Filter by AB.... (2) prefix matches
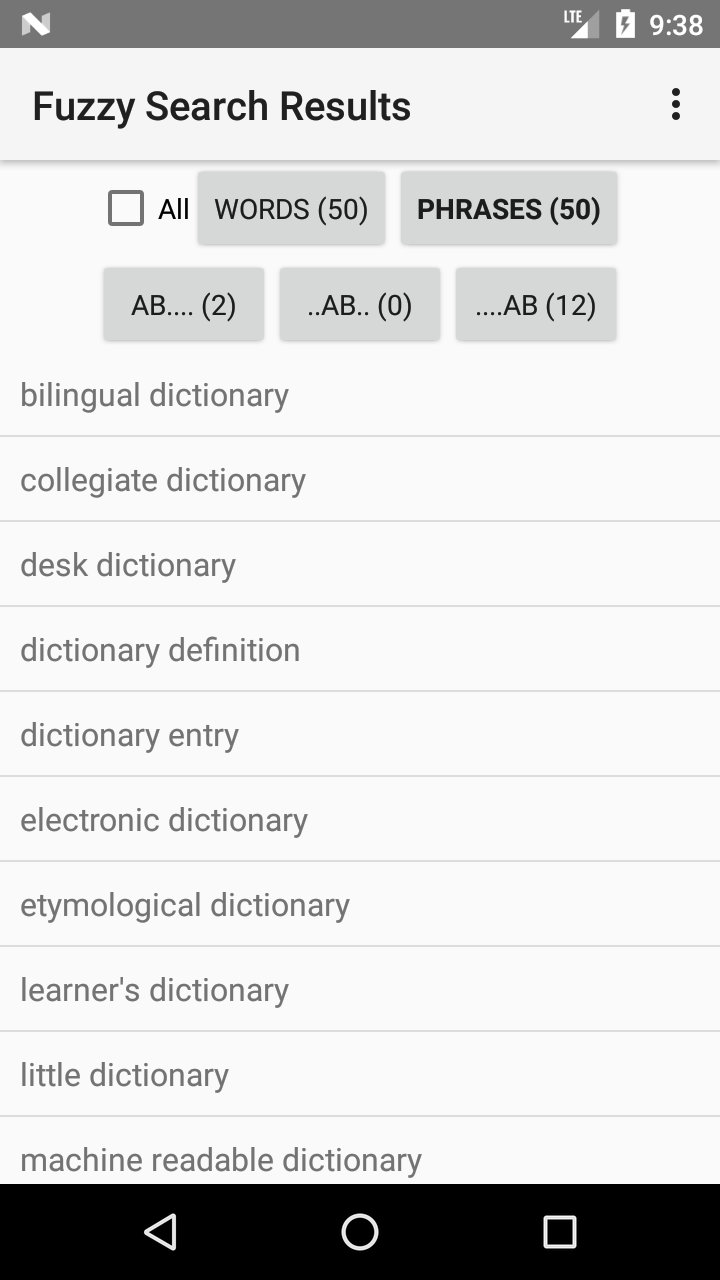 coord(183,305)
